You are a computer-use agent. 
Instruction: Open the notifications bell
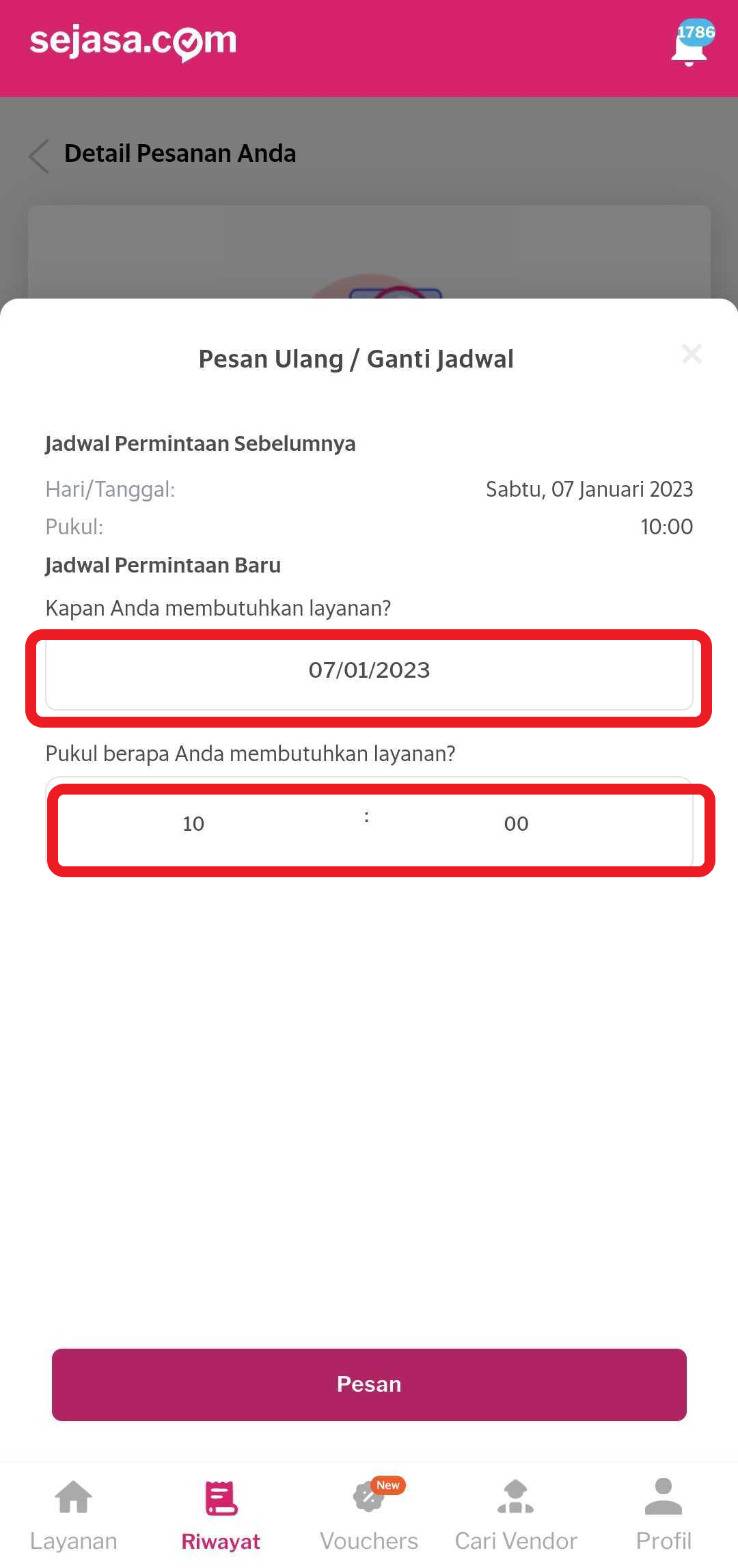(x=689, y=46)
